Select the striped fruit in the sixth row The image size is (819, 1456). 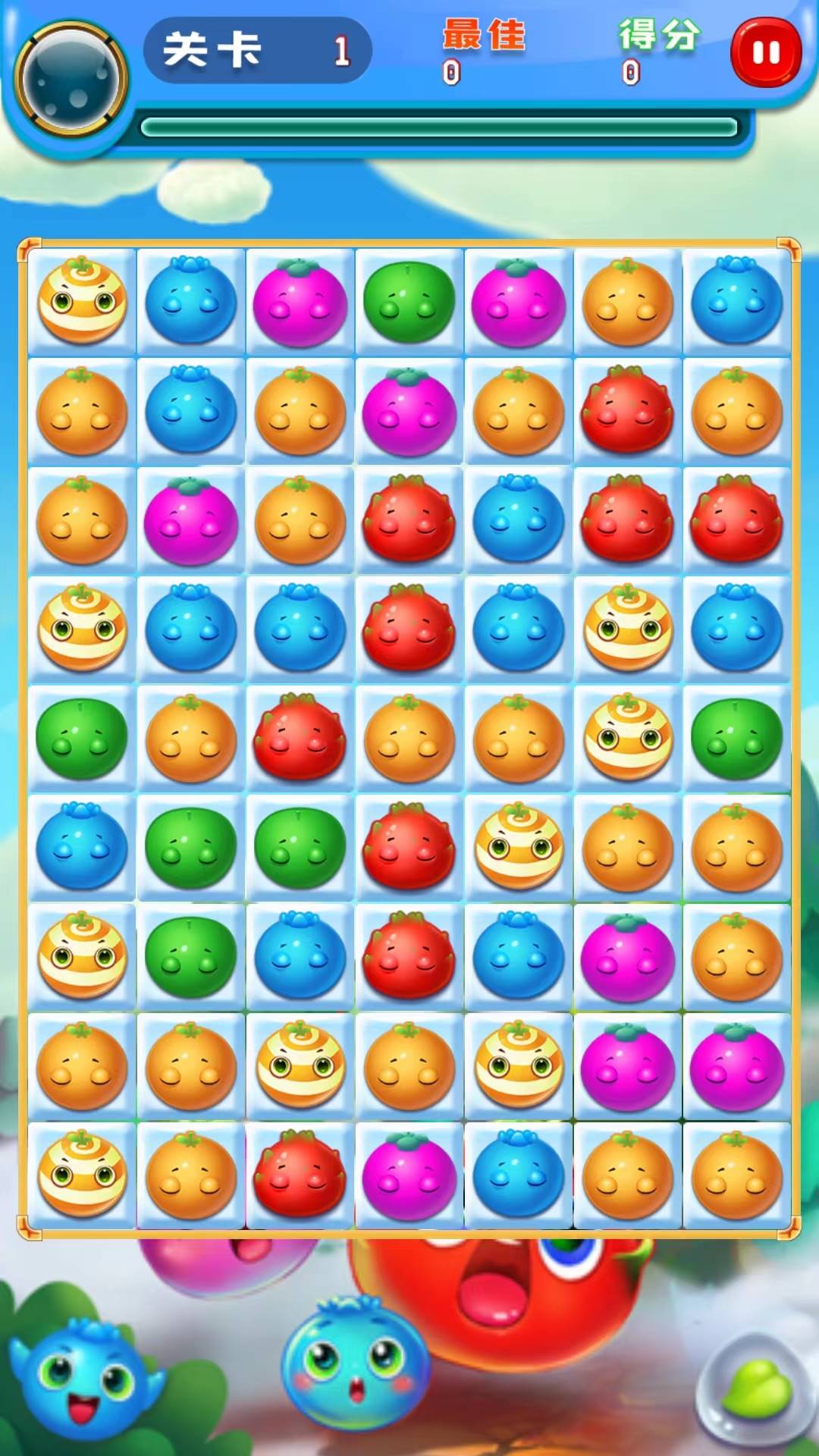pos(519,847)
